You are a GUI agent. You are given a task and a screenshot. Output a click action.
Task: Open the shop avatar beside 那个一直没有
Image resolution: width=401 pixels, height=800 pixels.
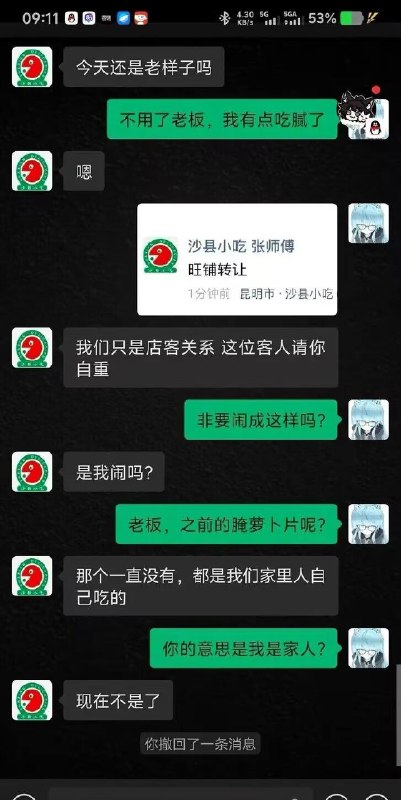tap(32, 576)
